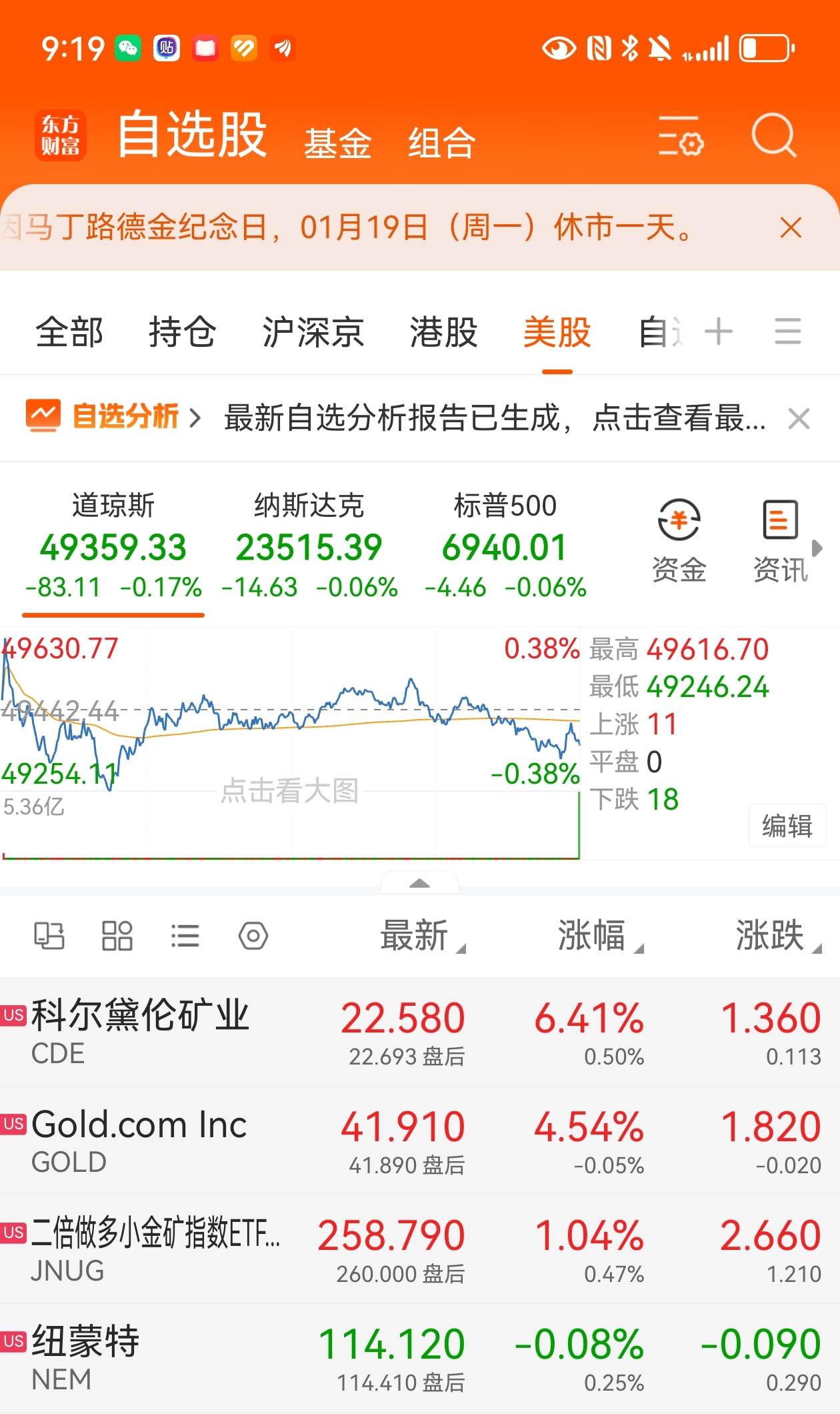Tap the landscape-rotate icon in bottom toolbar
The width and height of the screenshot is (840, 1414).
pos(49,936)
